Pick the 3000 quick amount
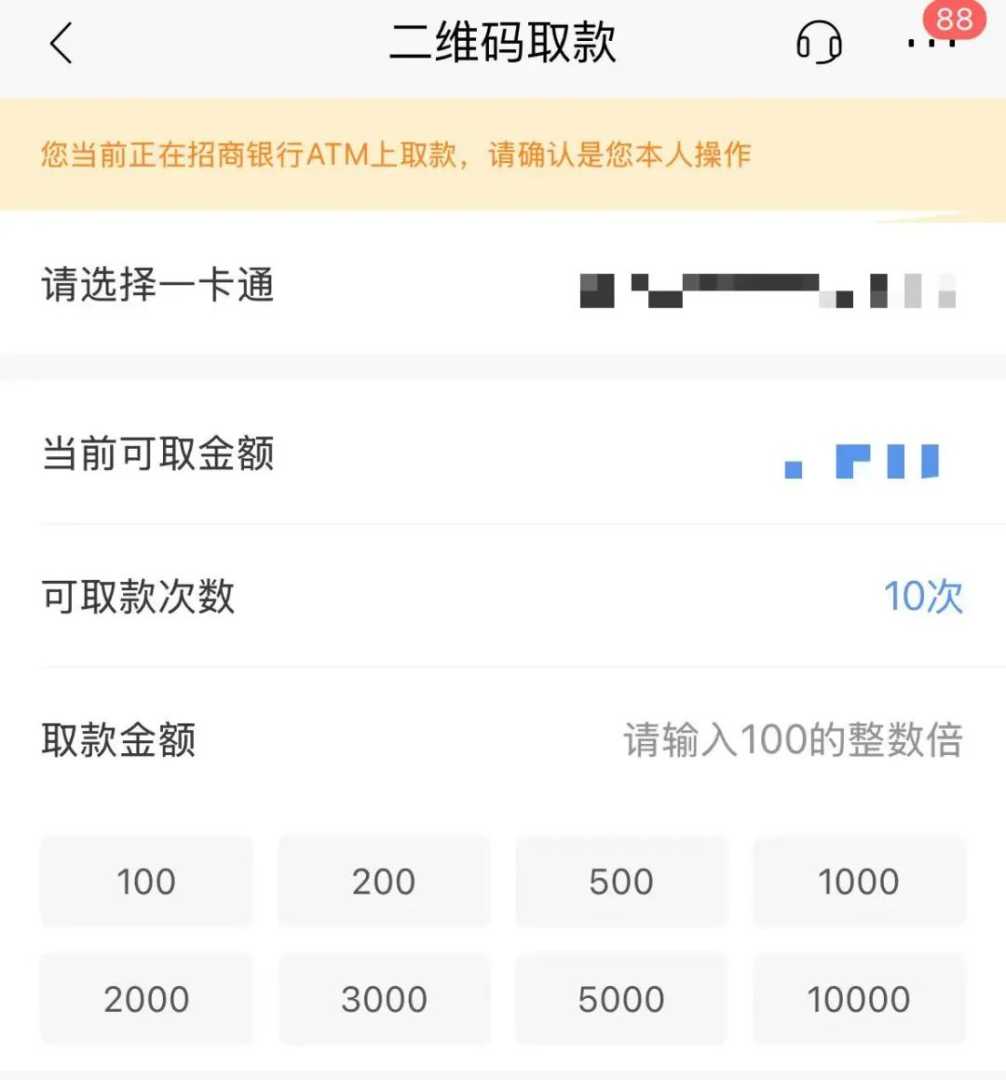Viewport: 1006px width, 1080px height. pyautogui.click(x=384, y=999)
